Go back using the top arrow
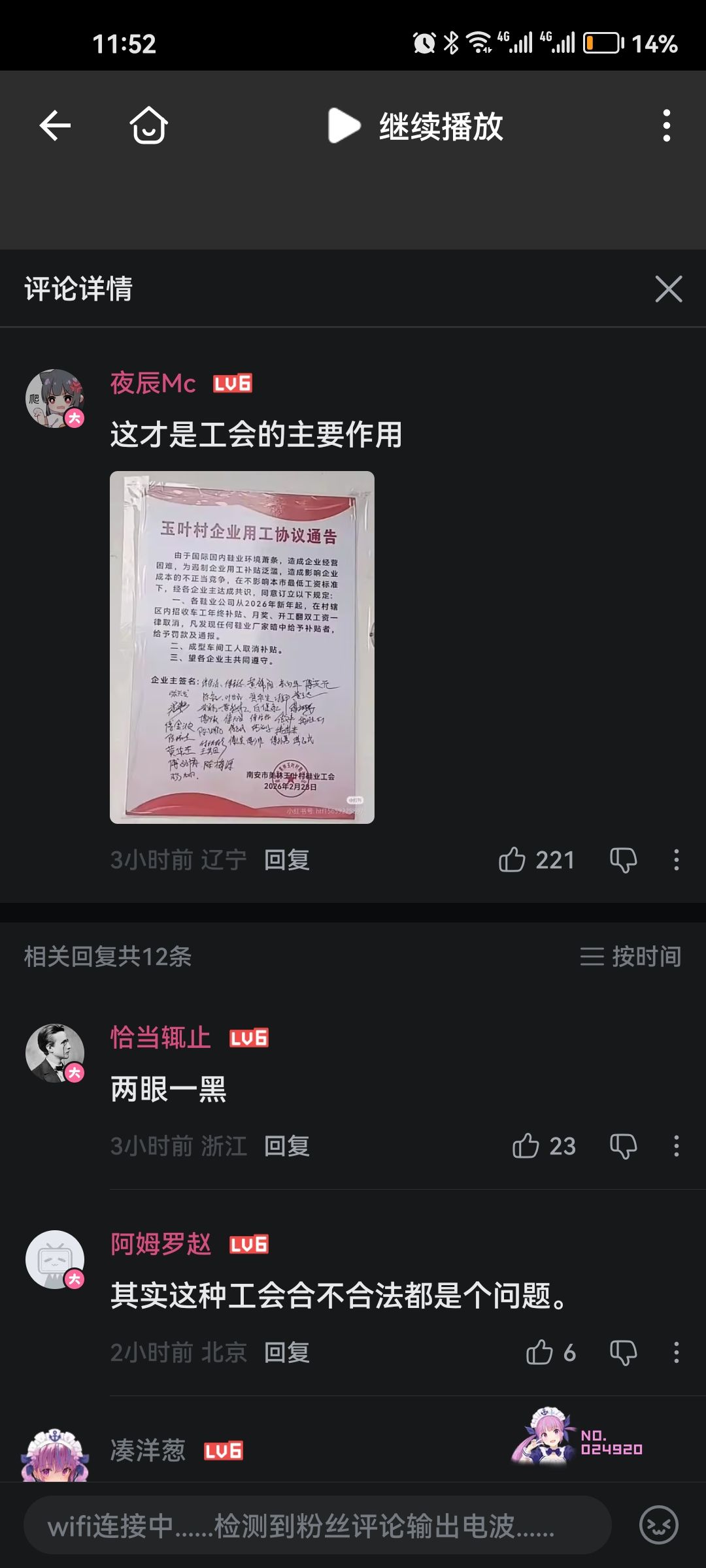This screenshot has width=706, height=1568. point(55,125)
